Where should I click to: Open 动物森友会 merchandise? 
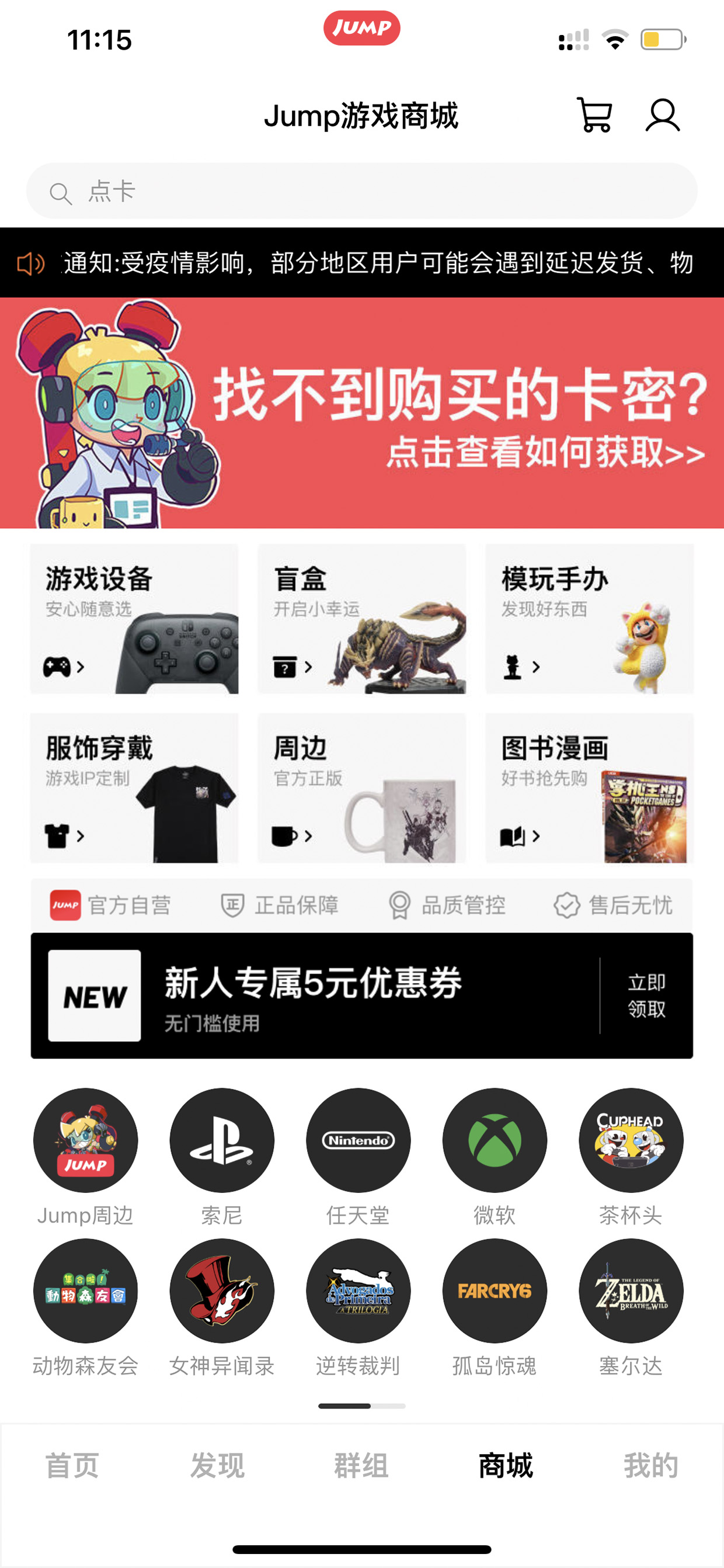click(85, 1291)
